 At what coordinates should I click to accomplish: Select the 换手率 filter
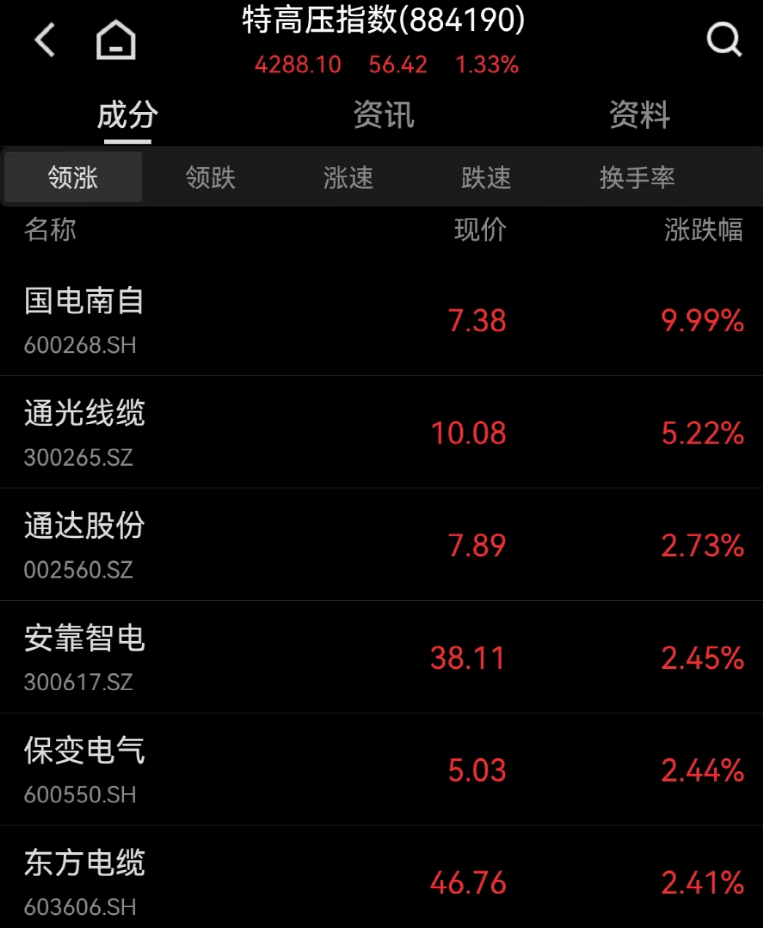(637, 177)
